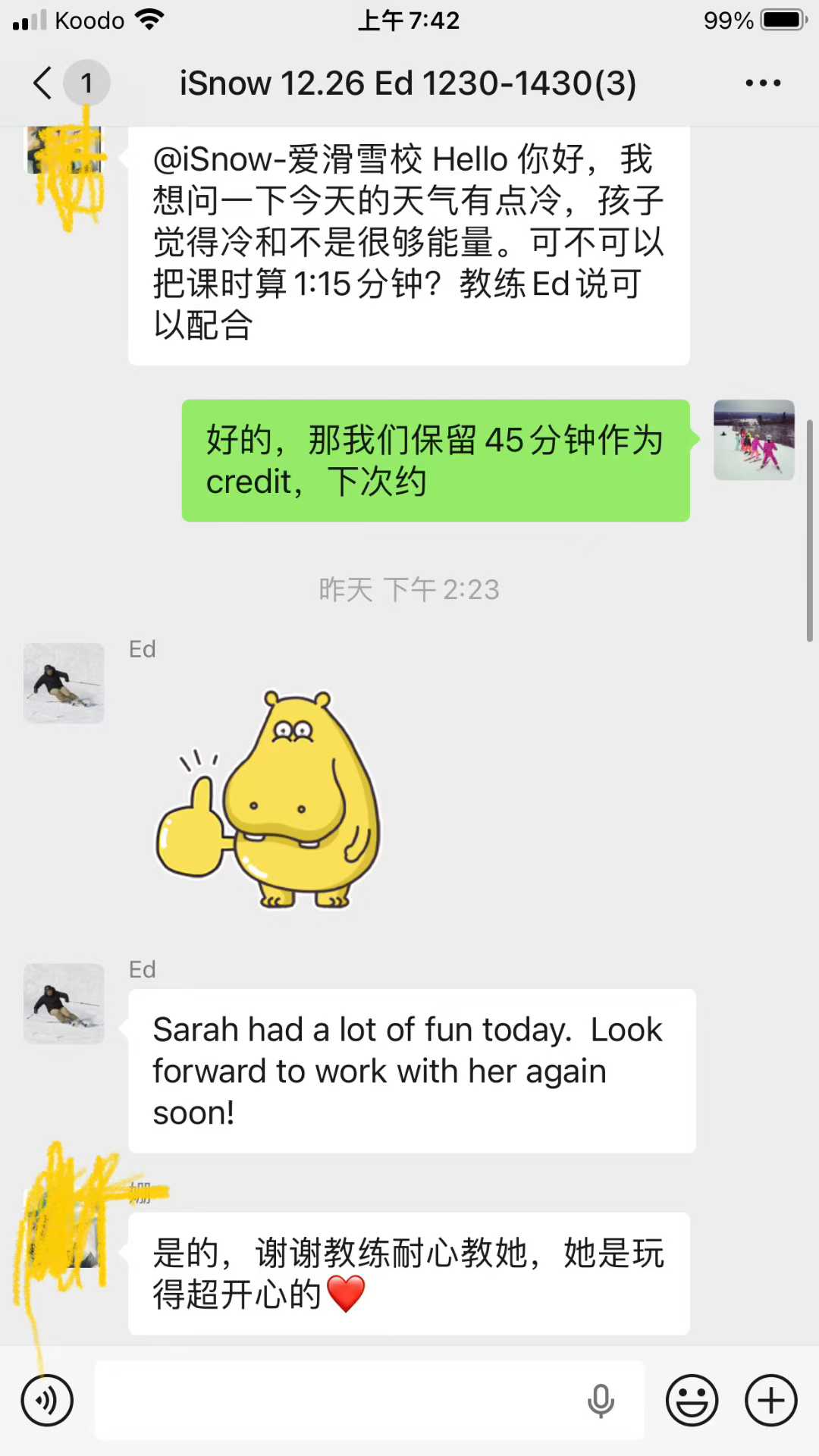Open the emoji sticker panel
The height and width of the screenshot is (1456, 819).
click(x=692, y=1401)
